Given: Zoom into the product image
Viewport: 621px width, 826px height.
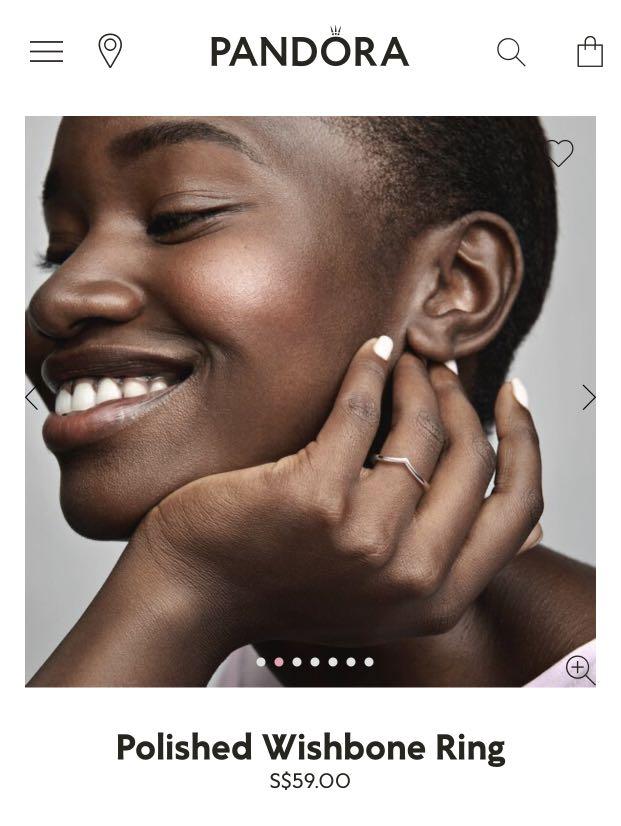Looking at the screenshot, I should [x=580, y=669].
